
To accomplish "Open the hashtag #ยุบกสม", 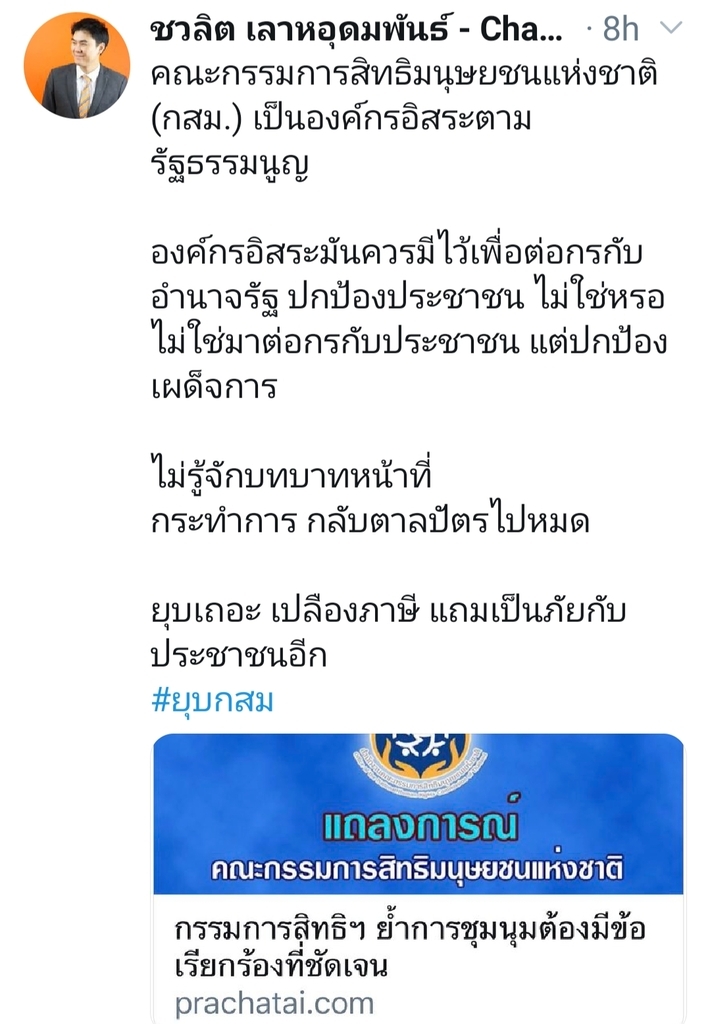I will click(212, 701).
